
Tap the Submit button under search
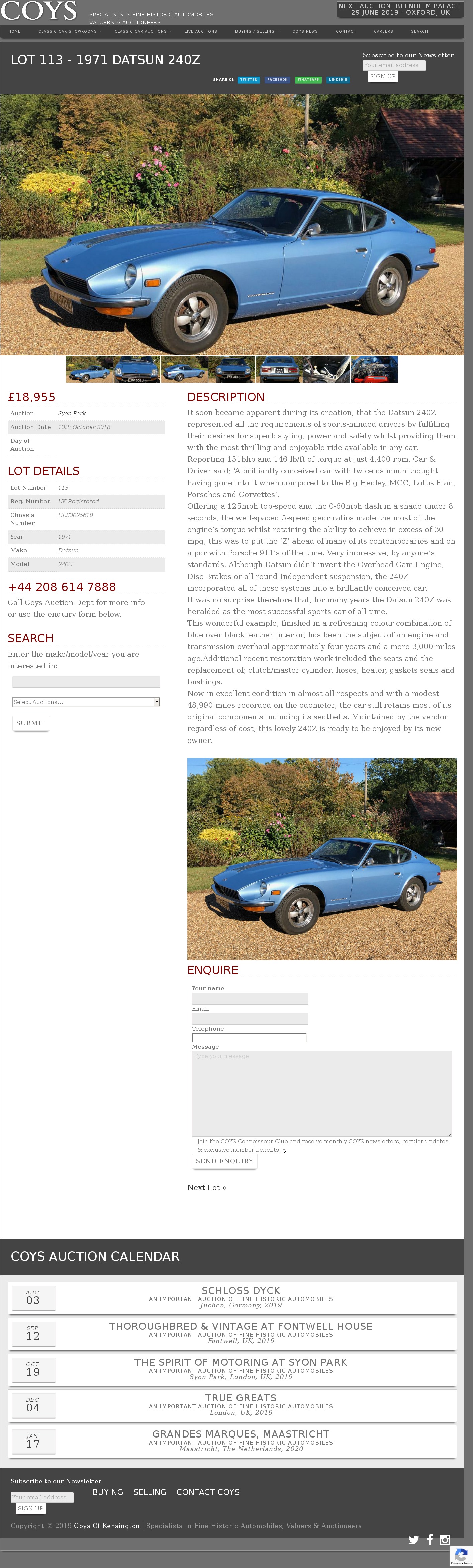pos(31,723)
